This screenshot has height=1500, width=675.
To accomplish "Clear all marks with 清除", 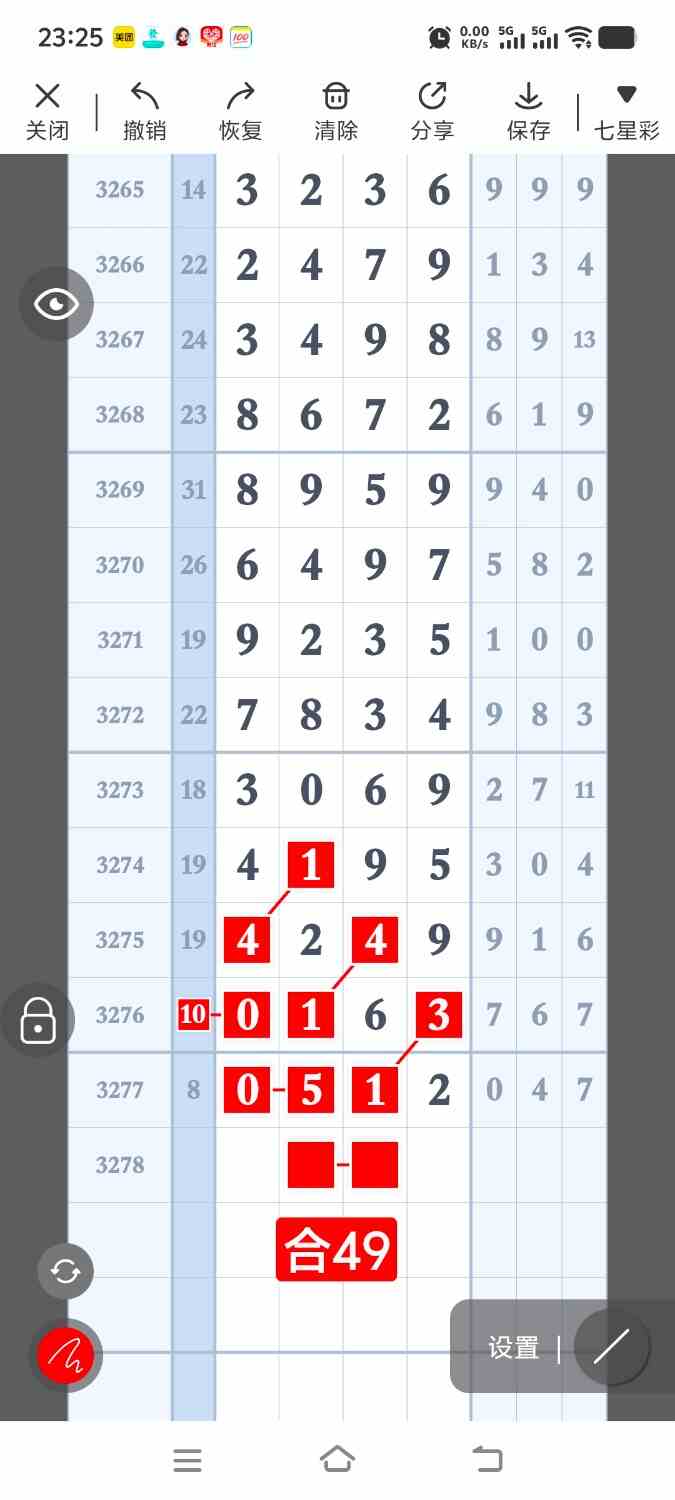I will click(336, 111).
